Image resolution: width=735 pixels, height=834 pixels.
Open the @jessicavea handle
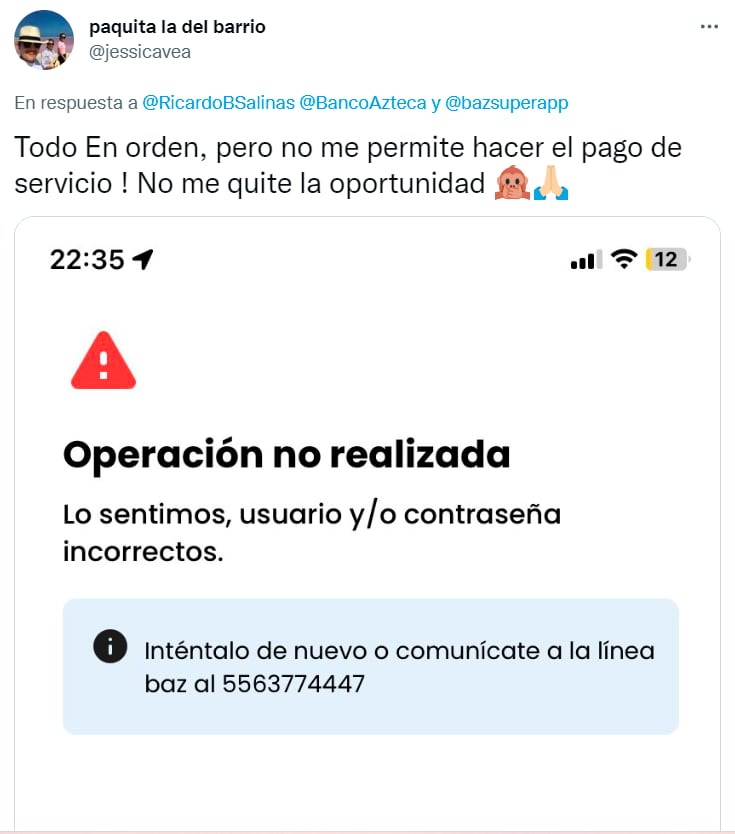[139, 51]
